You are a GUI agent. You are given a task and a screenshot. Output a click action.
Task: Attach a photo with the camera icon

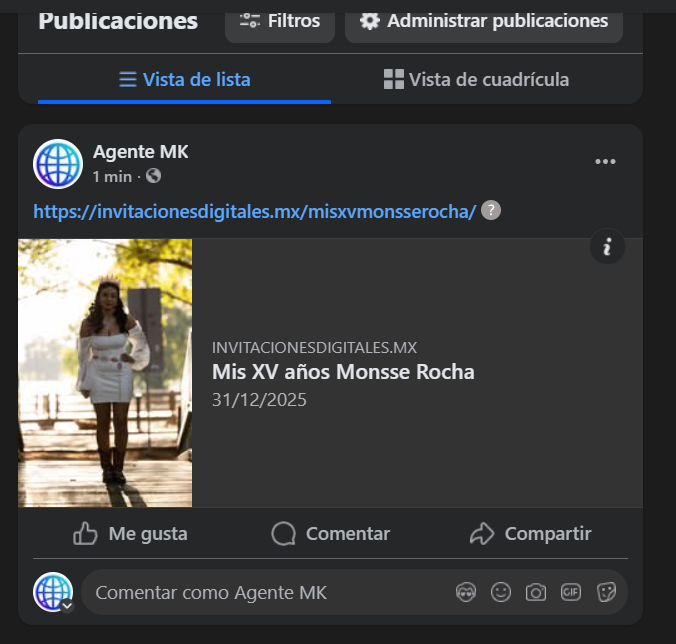[x=536, y=592]
